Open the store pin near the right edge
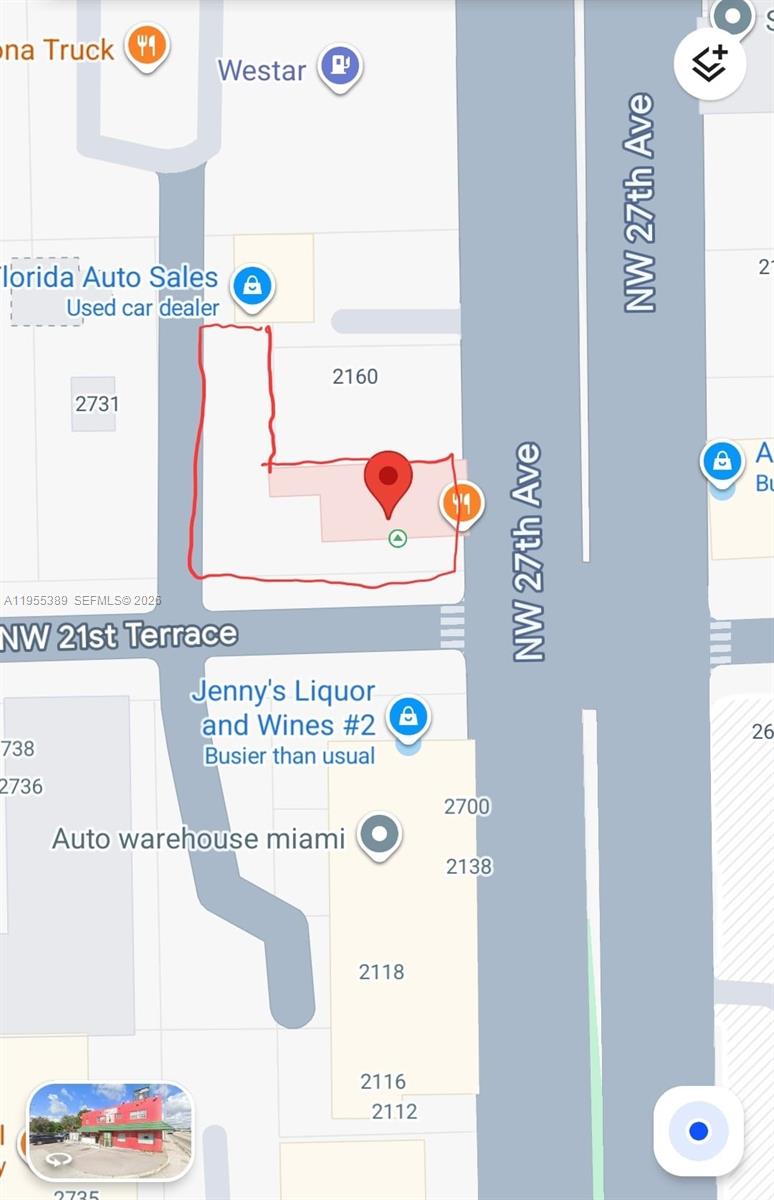This screenshot has height=1200, width=774. point(722,462)
